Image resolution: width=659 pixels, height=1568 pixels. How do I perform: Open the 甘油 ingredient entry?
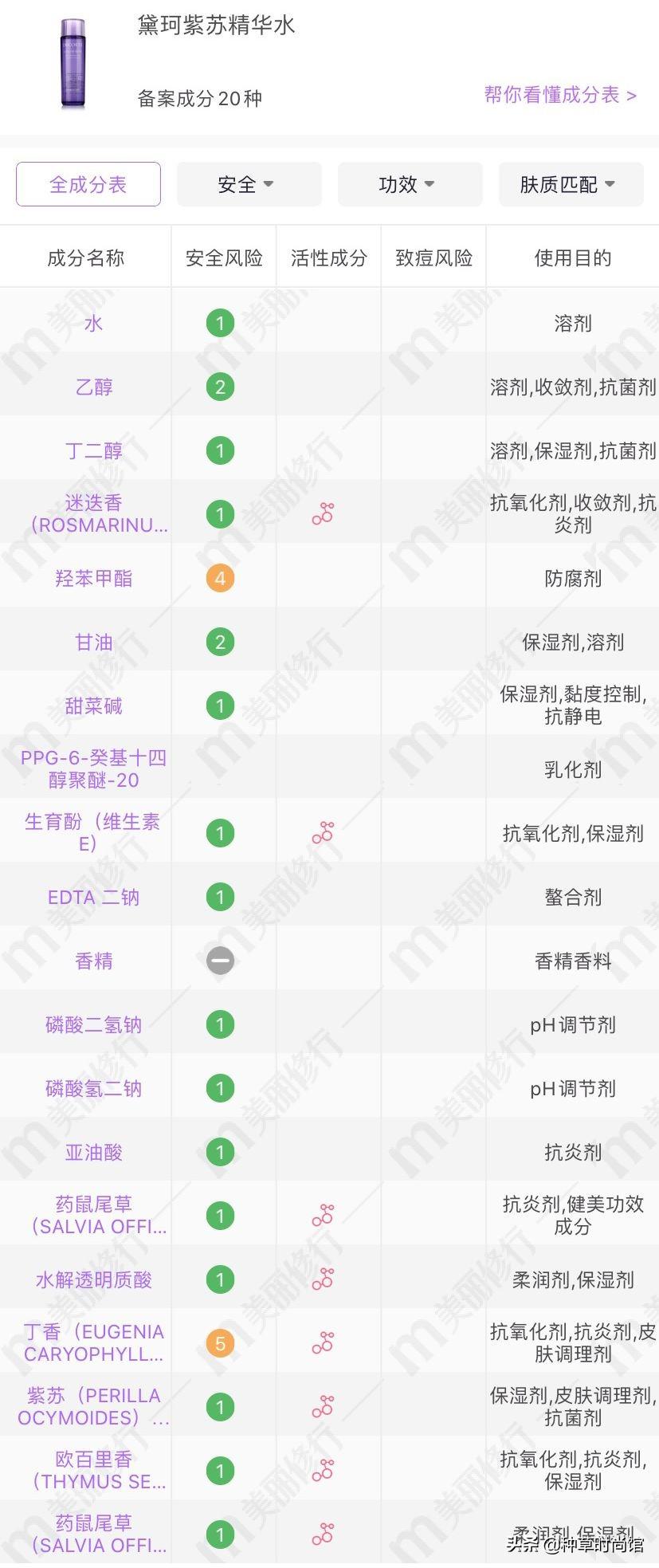point(93,643)
